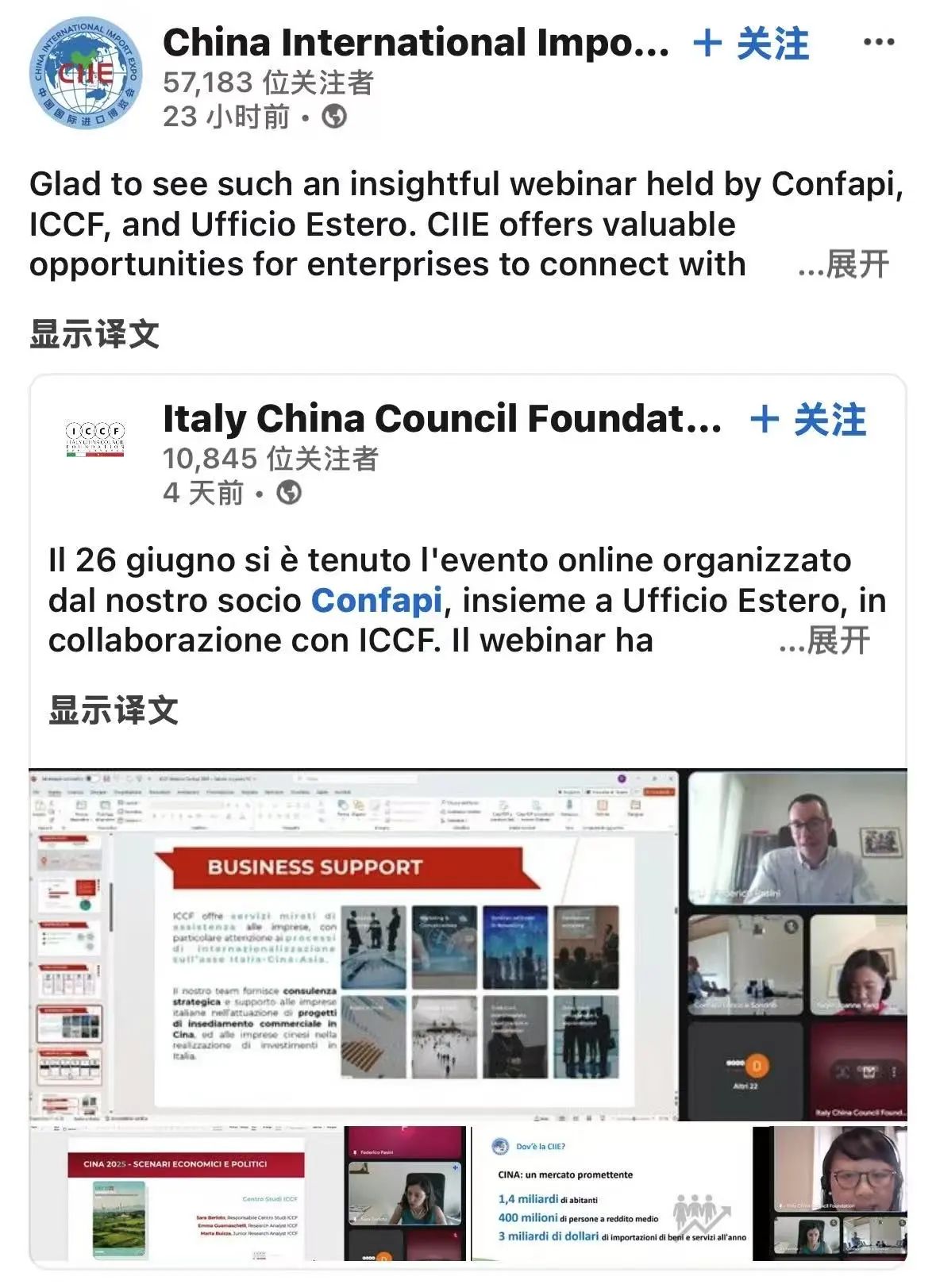Open the Confapi mention link
The width and height of the screenshot is (936, 1288).
[376, 600]
